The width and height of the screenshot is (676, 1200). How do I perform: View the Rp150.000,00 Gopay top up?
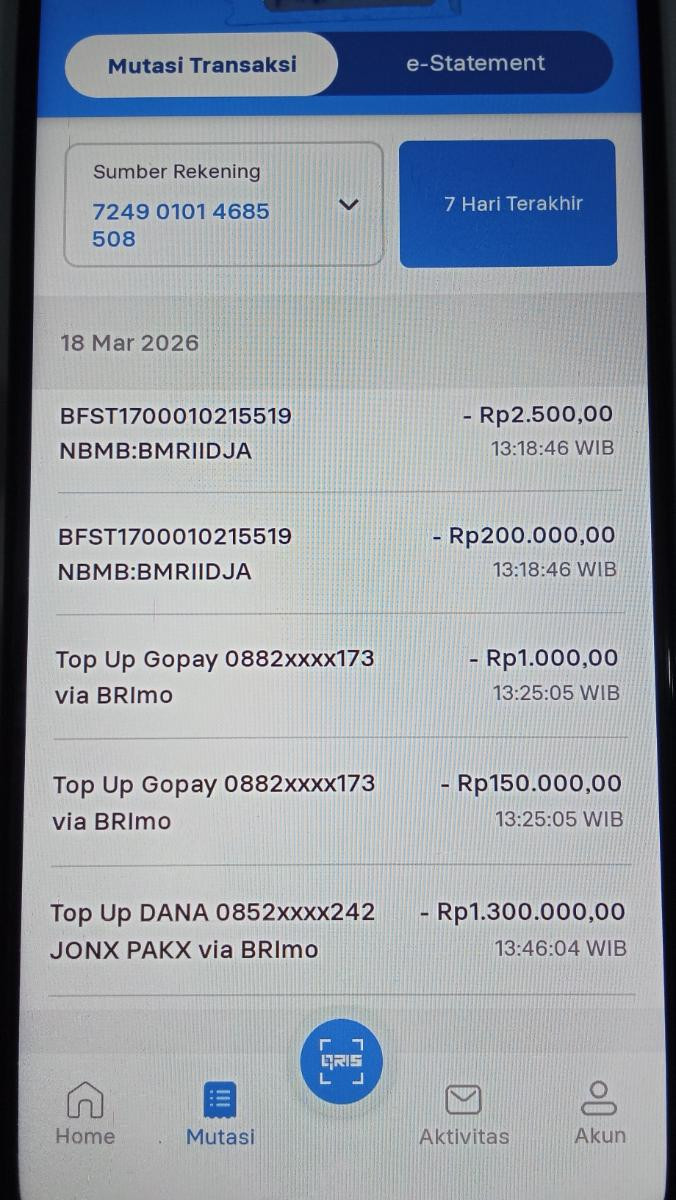click(336, 802)
